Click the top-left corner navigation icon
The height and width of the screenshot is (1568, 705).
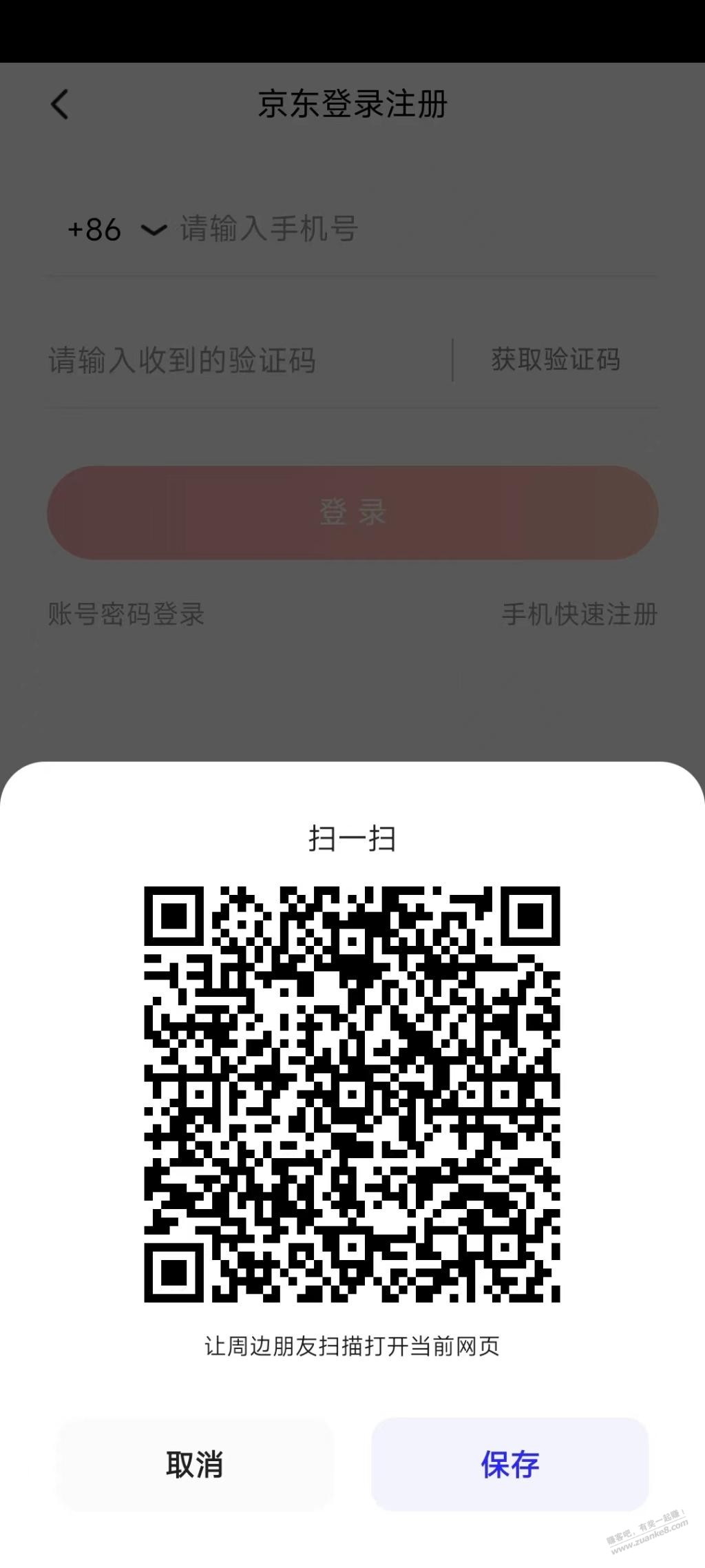point(59,104)
